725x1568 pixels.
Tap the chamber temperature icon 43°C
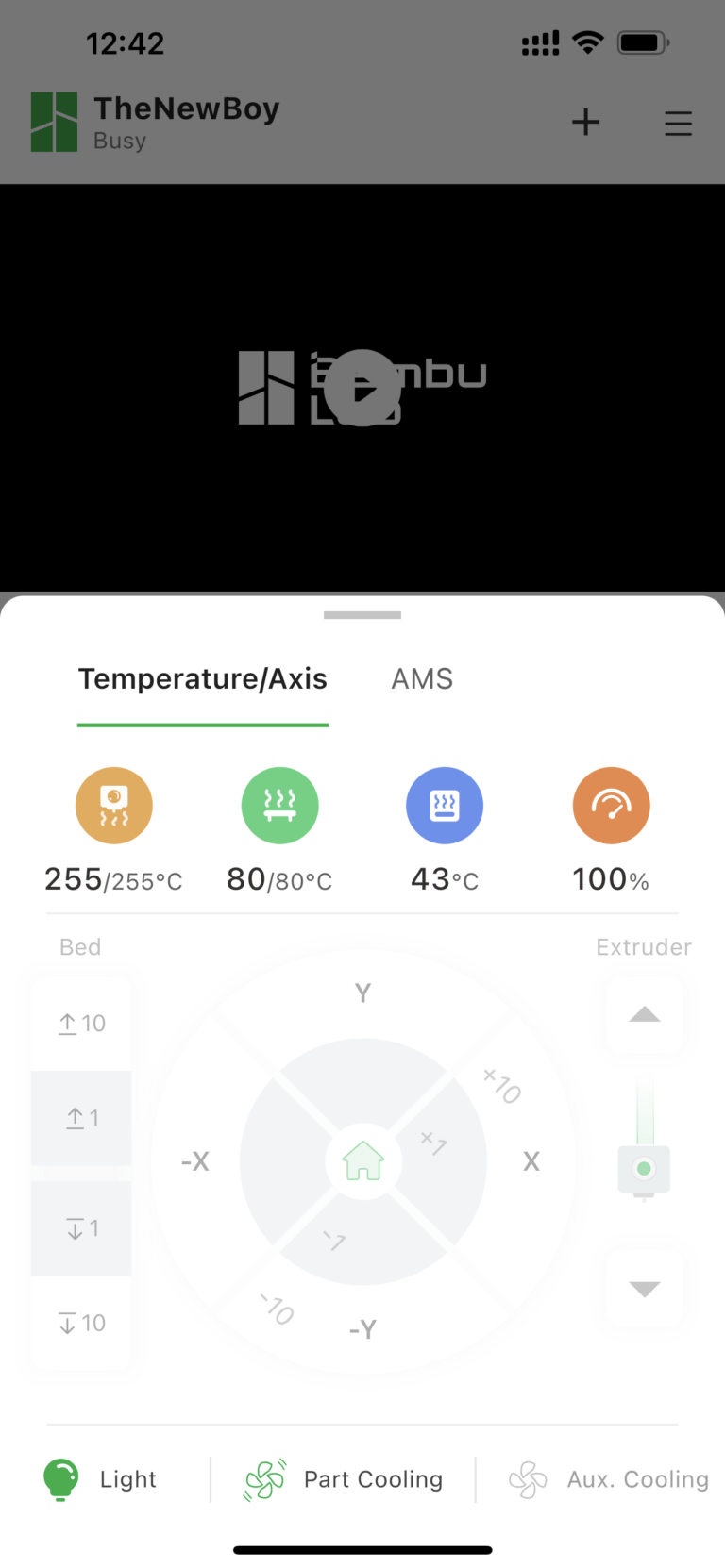coord(445,807)
